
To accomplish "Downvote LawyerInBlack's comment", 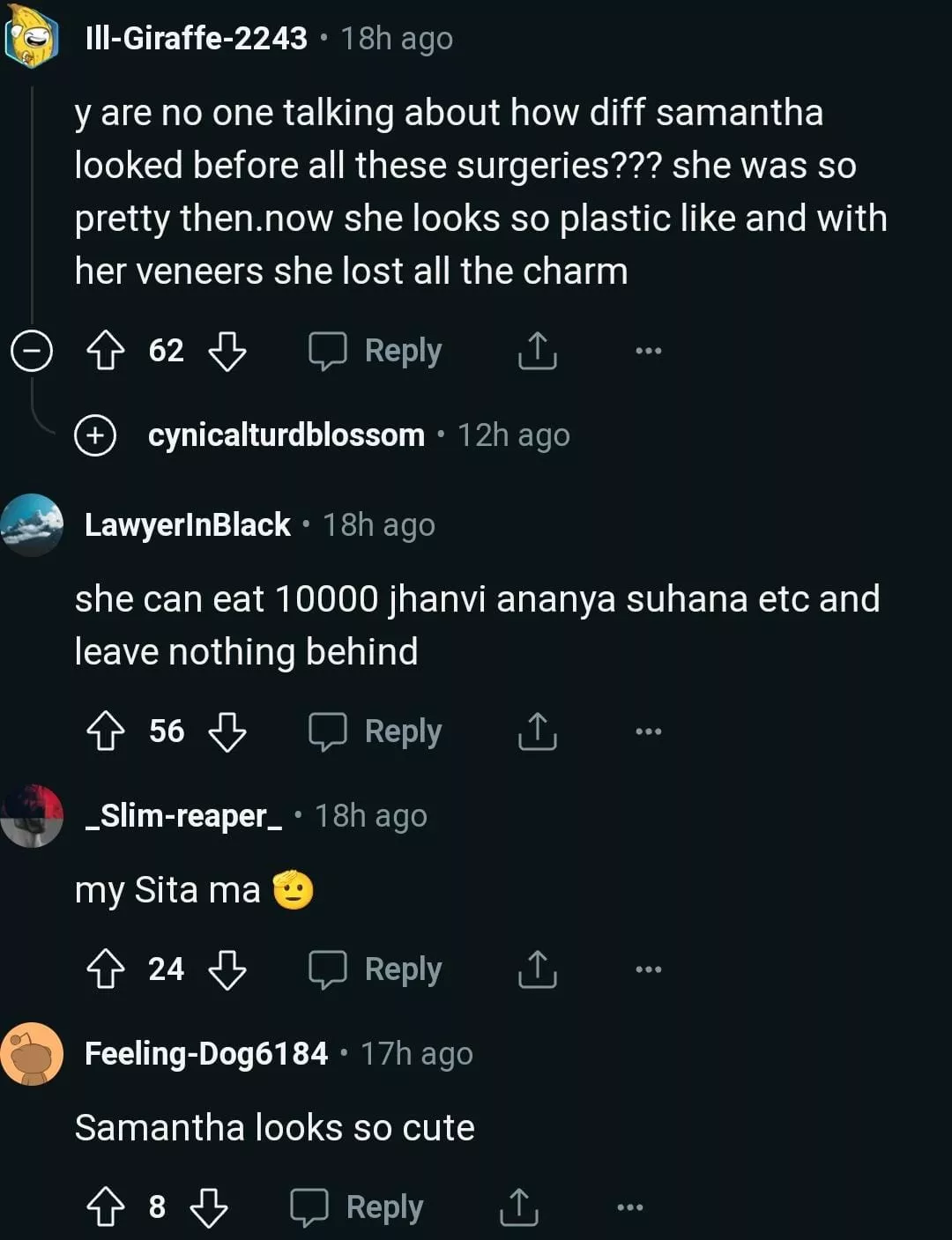I will 227,731.
